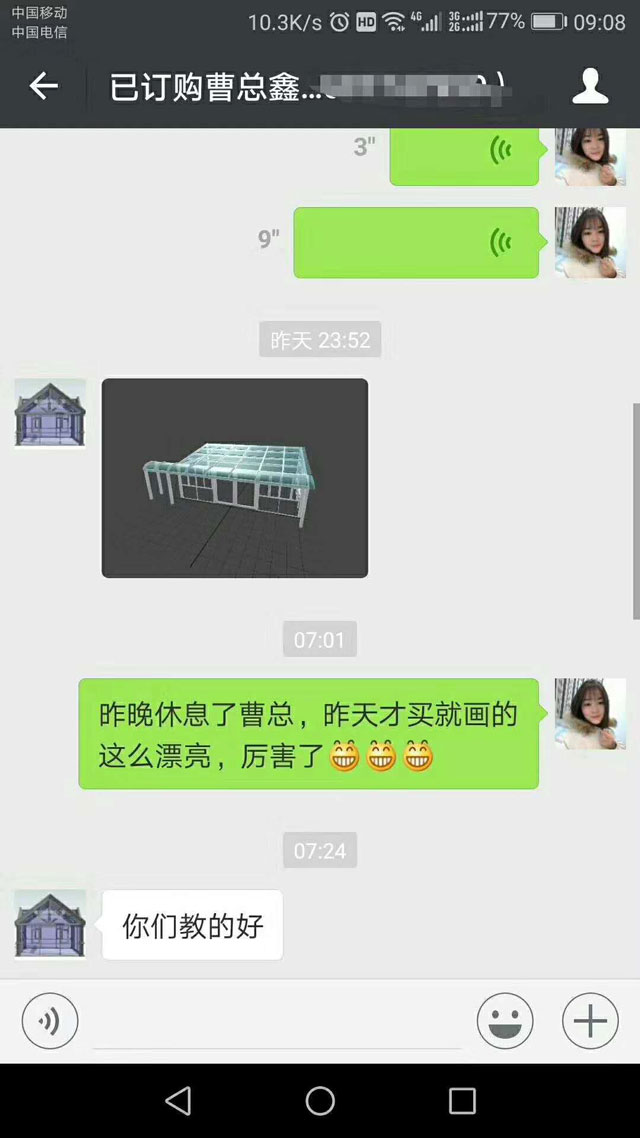Image resolution: width=640 pixels, height=1138 pixels.
Task: Open contact avatar beside 你们教的好
Action: point(50,924)
